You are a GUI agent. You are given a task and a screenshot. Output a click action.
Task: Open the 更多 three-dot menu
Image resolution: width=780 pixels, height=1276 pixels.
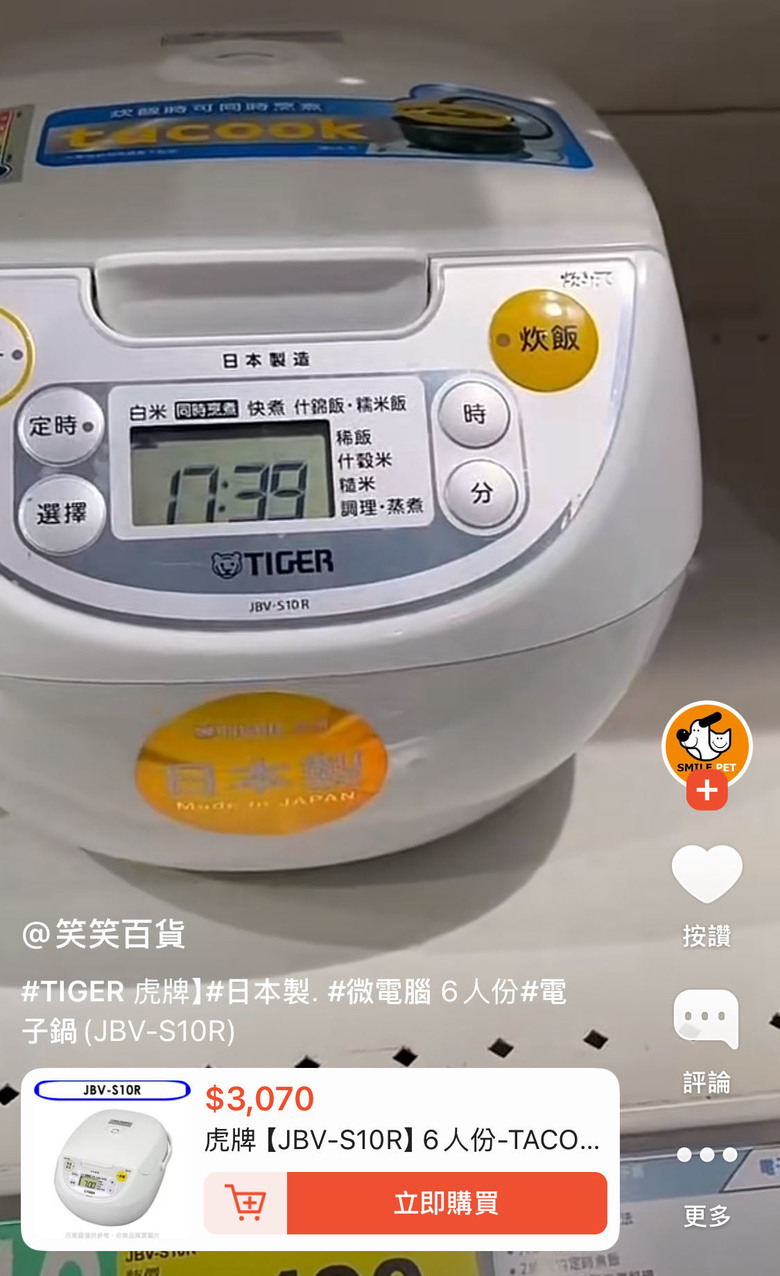[706, 1155]
